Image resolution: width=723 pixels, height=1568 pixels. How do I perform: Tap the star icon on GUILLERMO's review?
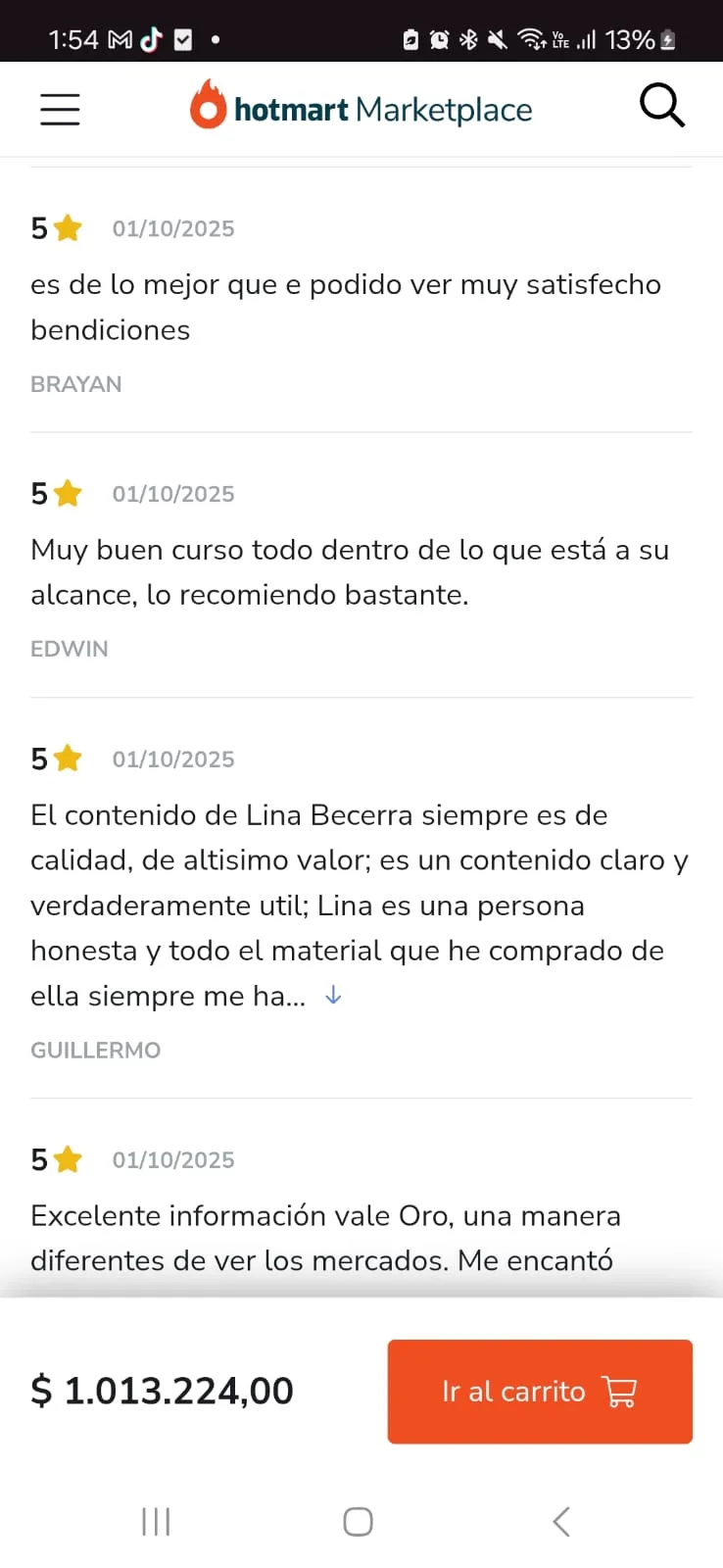(x=66, y=758)
